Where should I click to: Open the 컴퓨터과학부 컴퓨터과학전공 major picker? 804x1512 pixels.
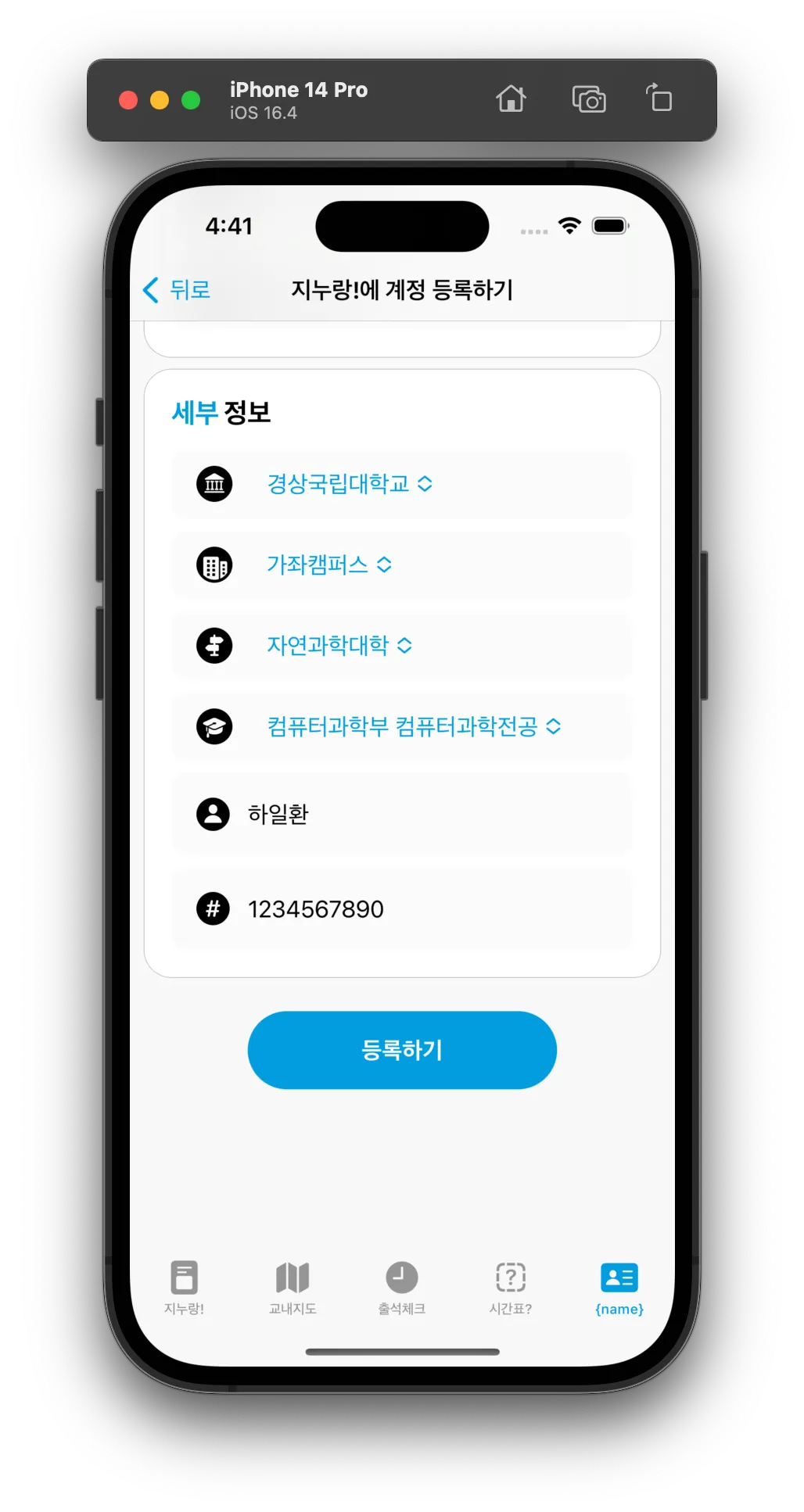pos(414,727)
